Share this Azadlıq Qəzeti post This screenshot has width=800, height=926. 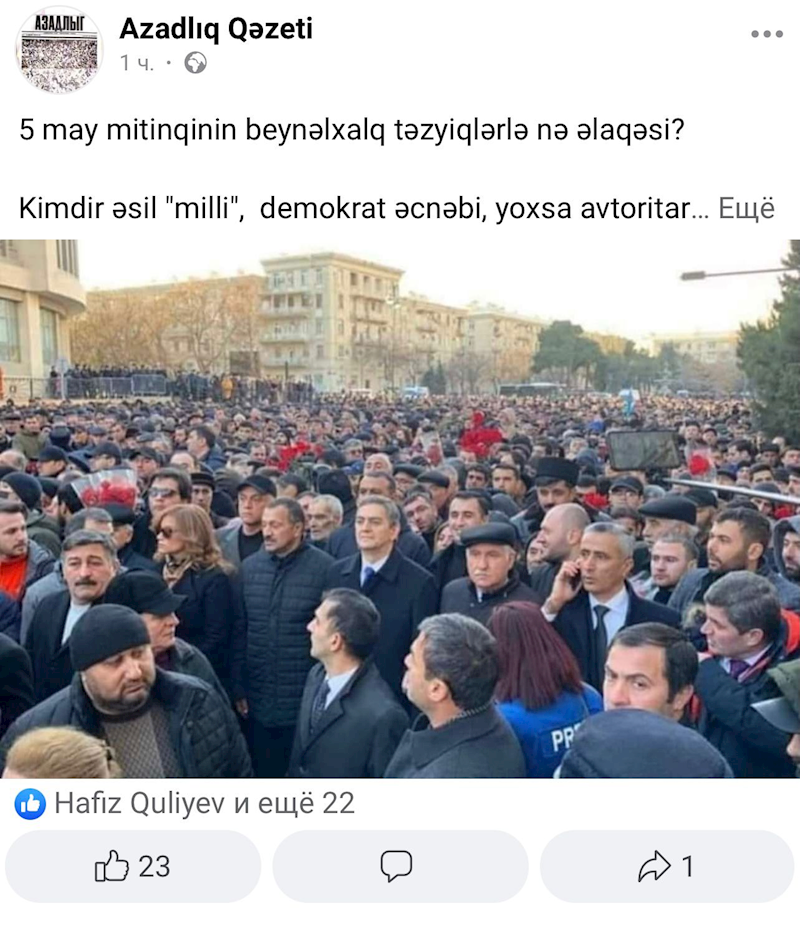(x=666, y=866)
